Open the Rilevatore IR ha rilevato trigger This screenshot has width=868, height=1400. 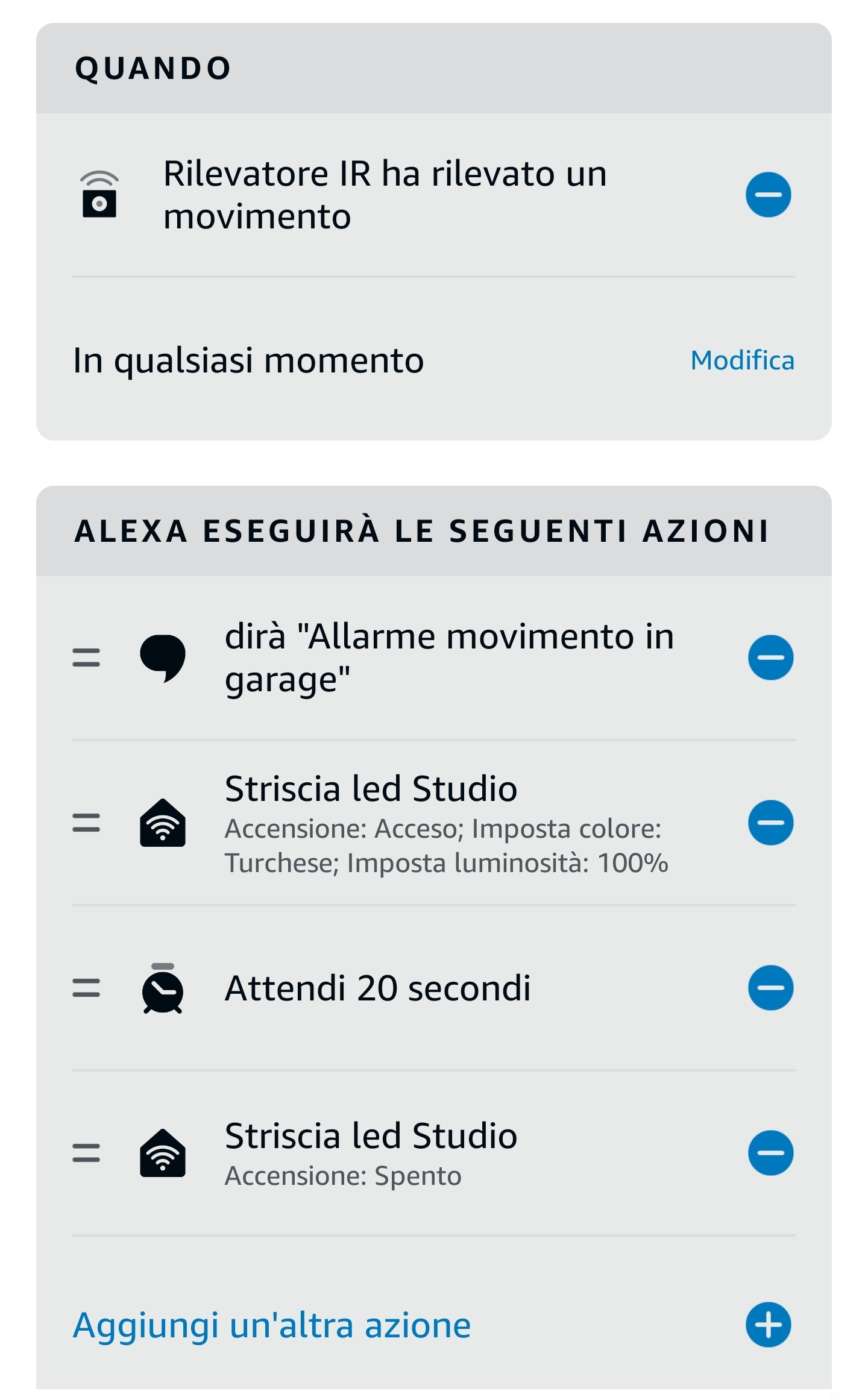tap(385, 194)
